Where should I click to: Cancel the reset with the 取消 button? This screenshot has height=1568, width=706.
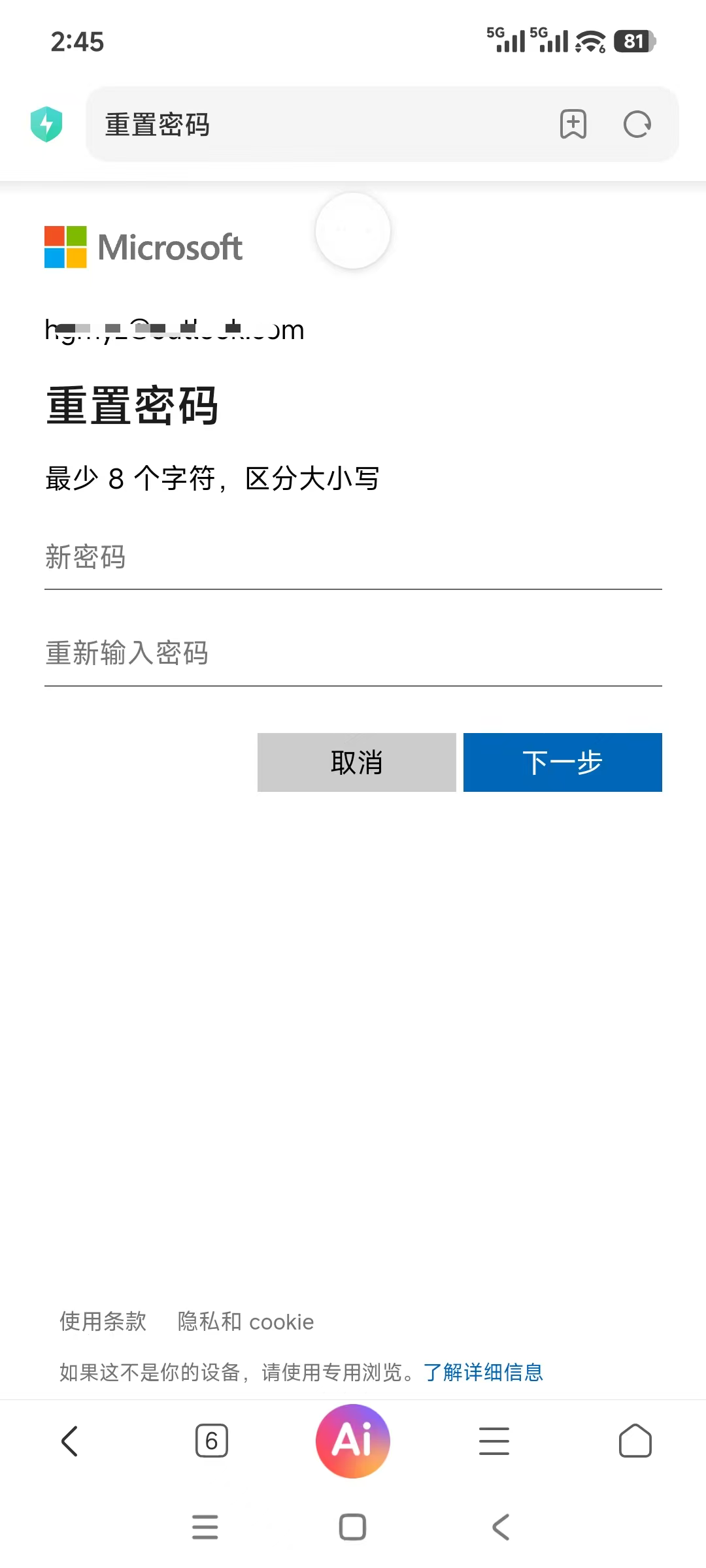[x=356, y=762]
